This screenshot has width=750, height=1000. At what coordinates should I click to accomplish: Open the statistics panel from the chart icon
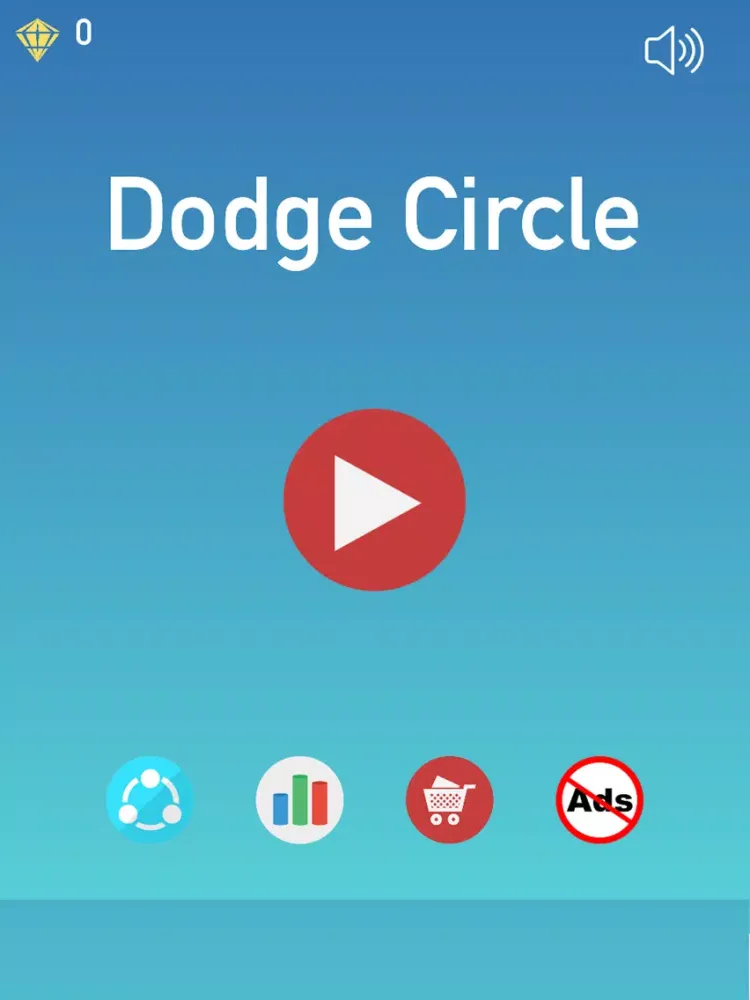[x=299, y=800]
